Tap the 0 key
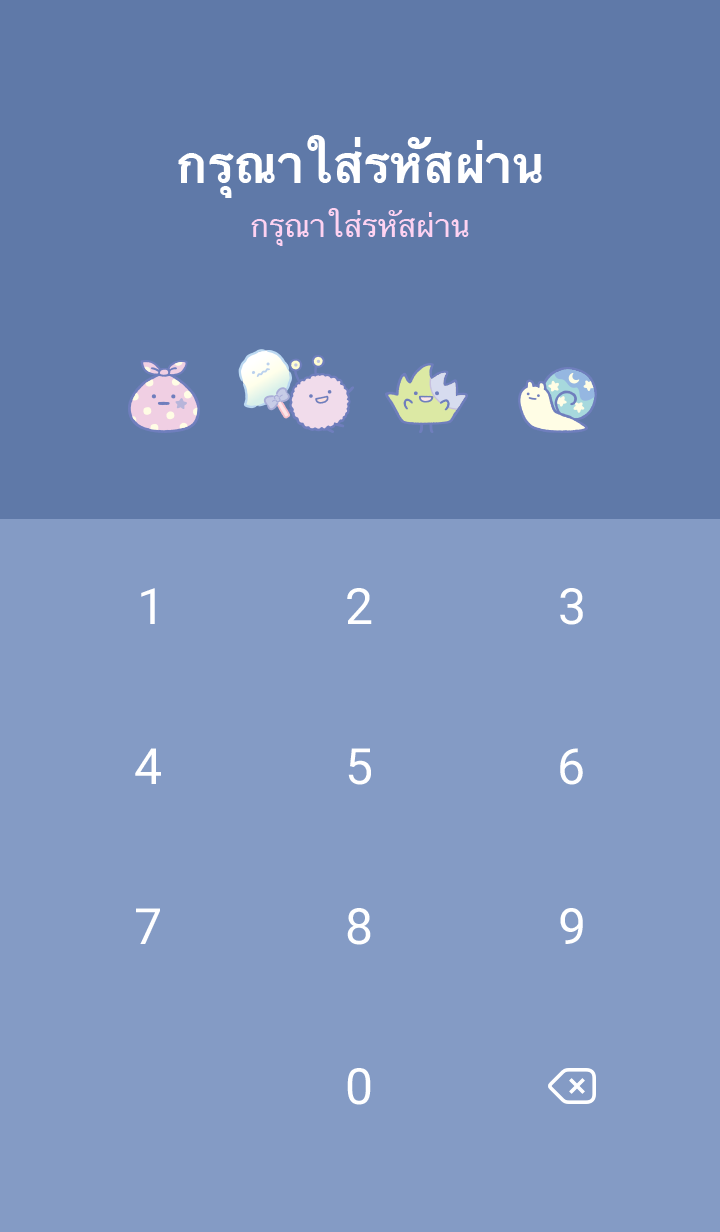720x1232 pixels. 359,1087
